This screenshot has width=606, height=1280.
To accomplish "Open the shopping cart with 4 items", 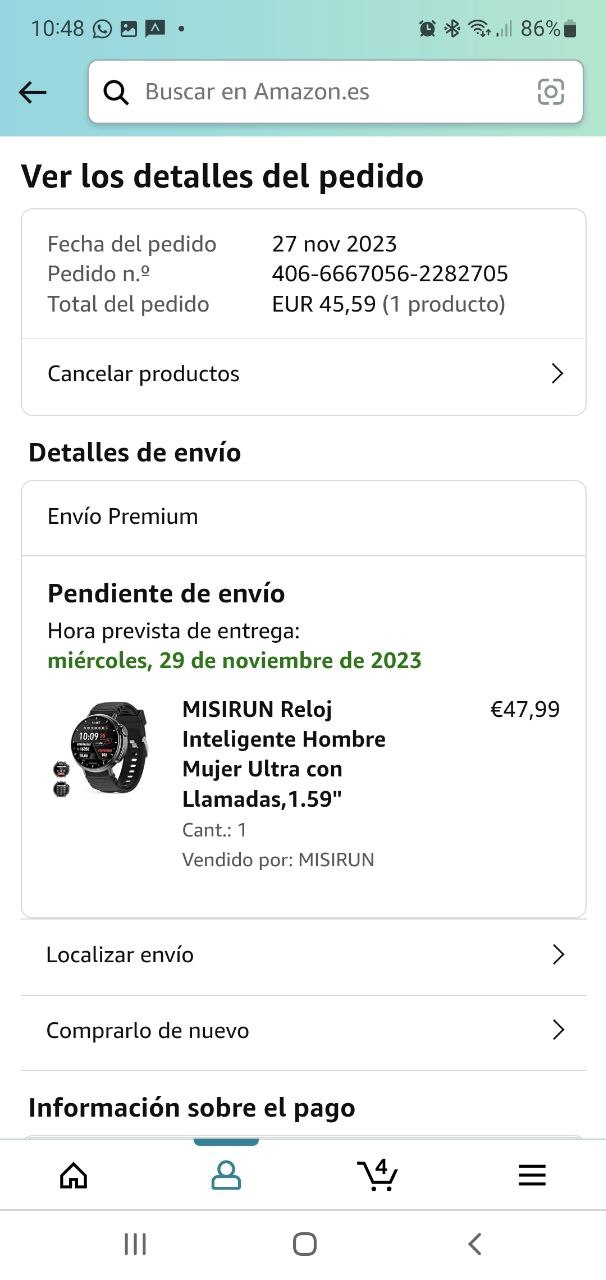I will click(x=378, y=1175).
